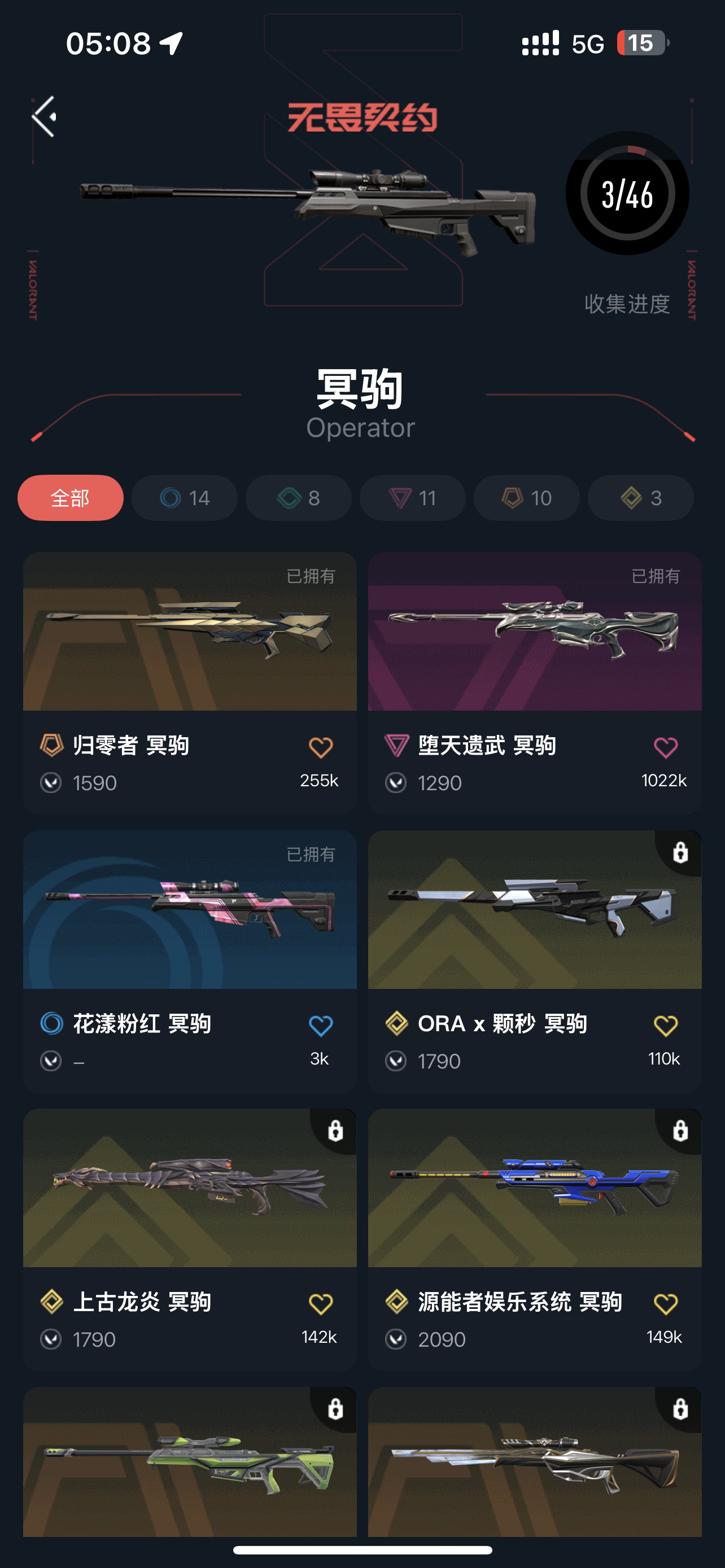This screenshot has height=1568, width=725.
Task: Like the 源能者娱乐系统 冥驹 skin
Action: (x=665, y=1304)
